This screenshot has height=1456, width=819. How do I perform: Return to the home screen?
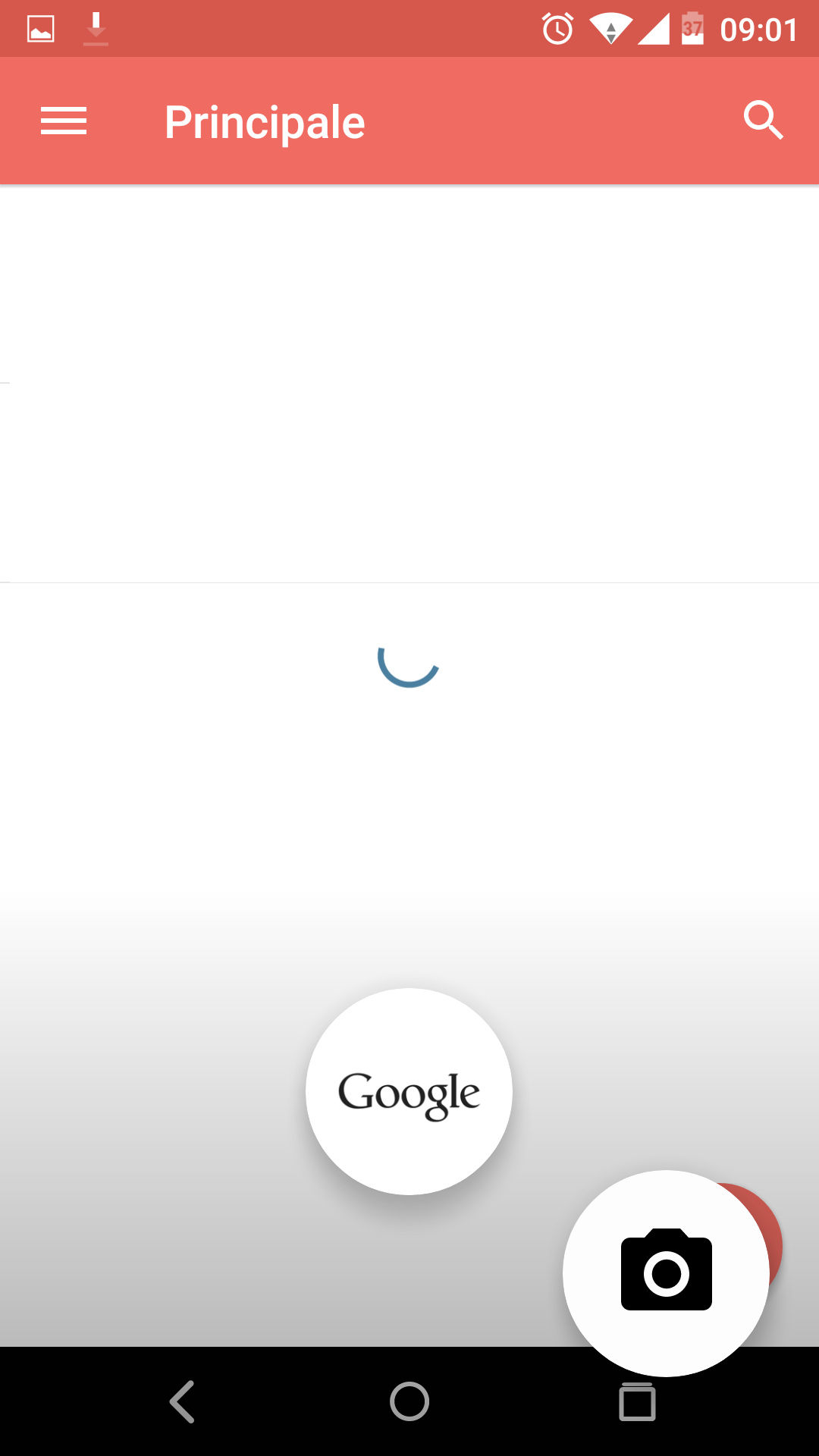click(409, 1401)
